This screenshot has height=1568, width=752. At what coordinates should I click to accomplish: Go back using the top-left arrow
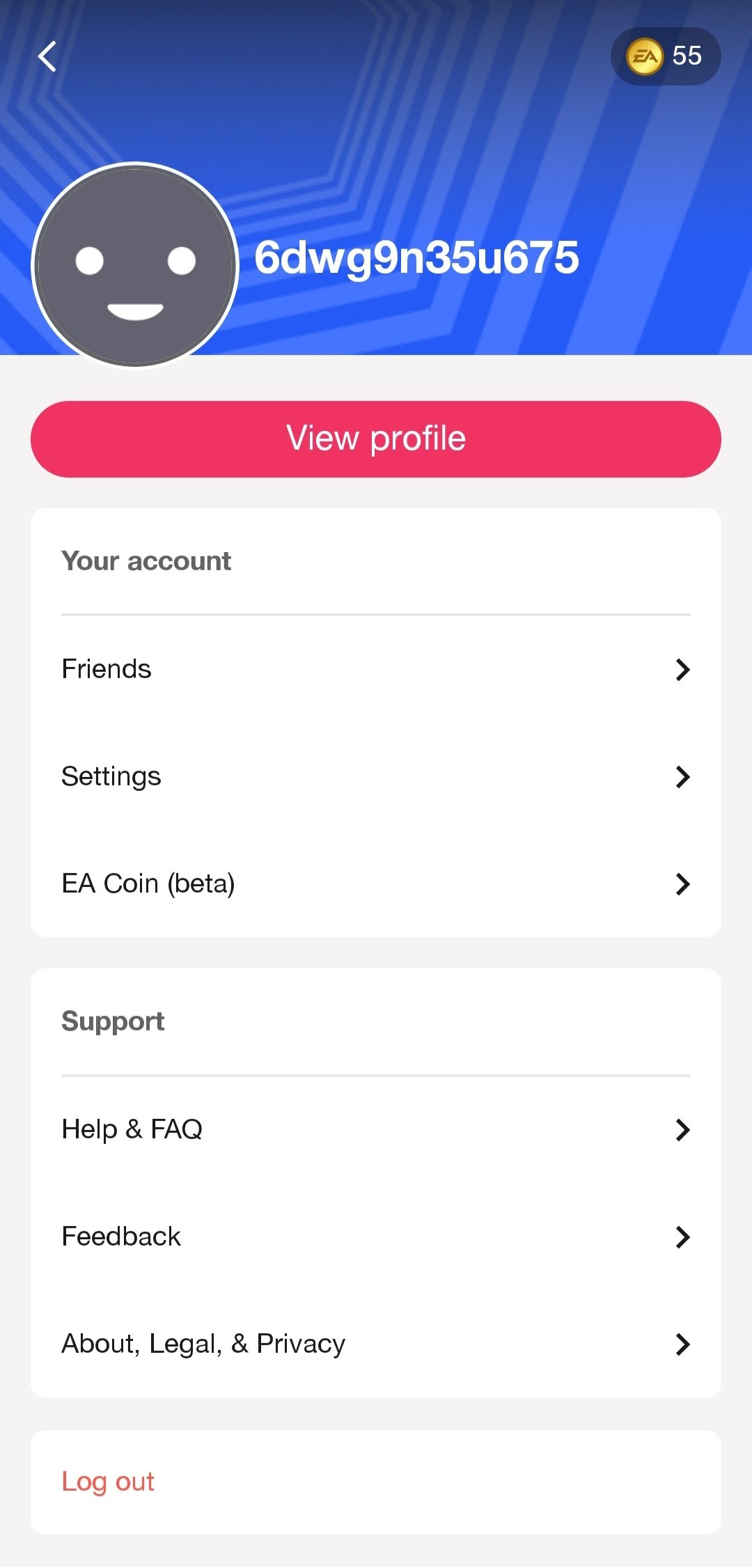[47, 56]
